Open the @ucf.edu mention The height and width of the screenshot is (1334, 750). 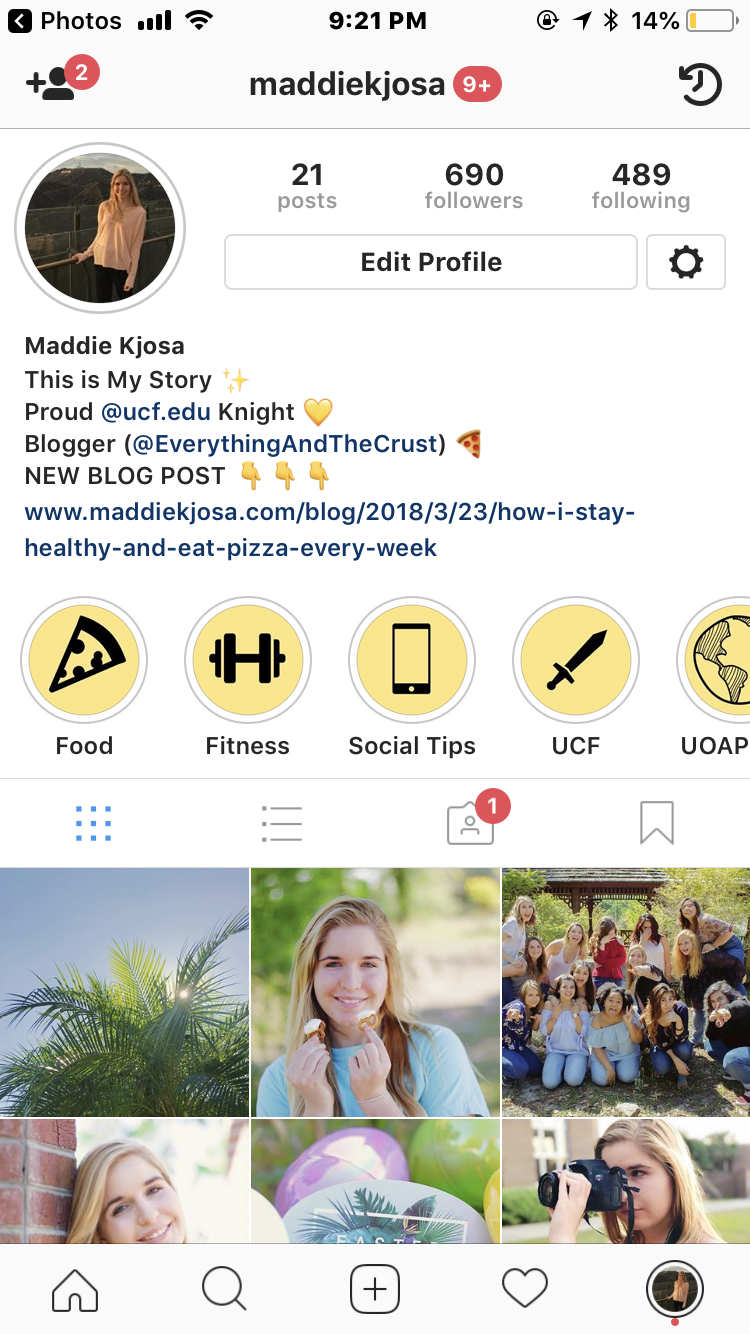[x=155, y=412]
